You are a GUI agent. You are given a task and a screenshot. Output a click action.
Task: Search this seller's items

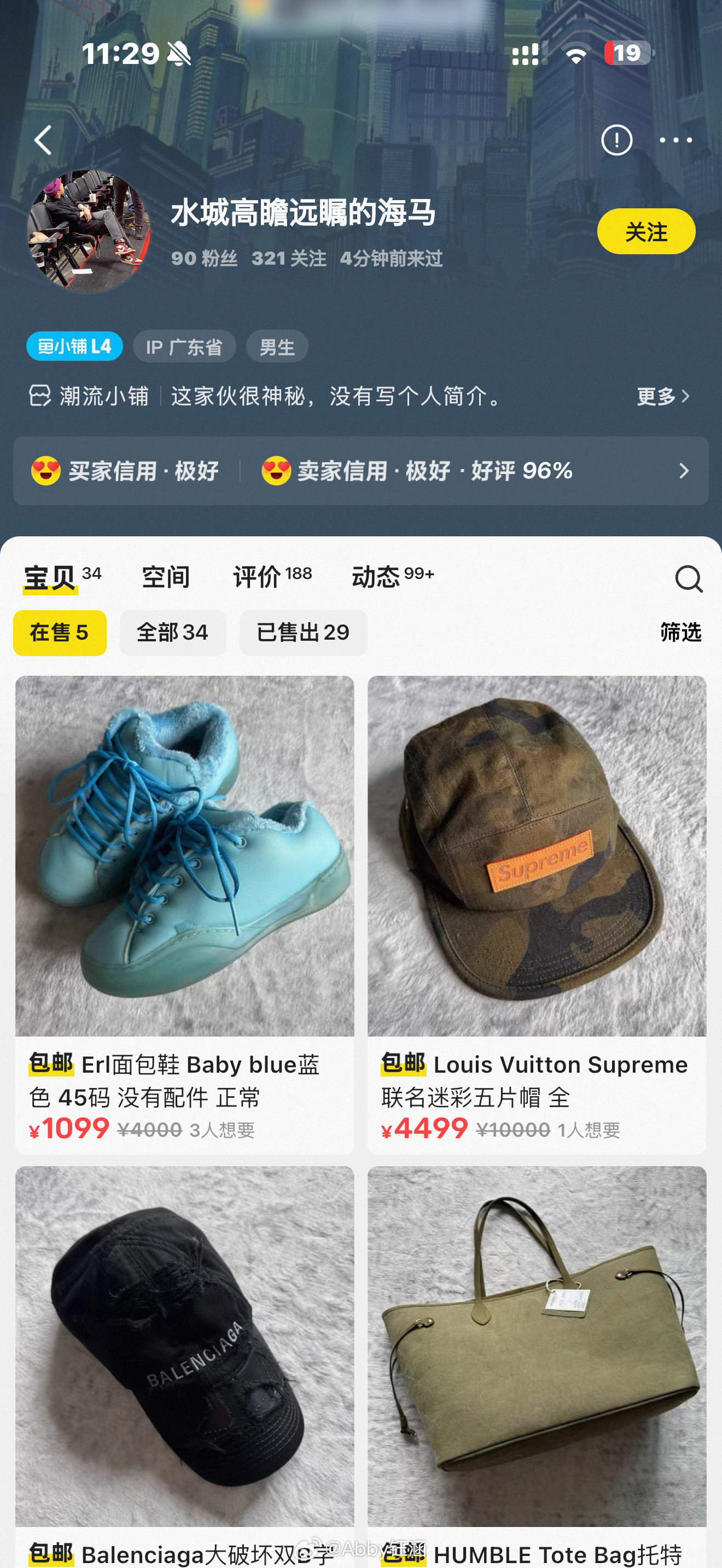click(x=689, y=578)
